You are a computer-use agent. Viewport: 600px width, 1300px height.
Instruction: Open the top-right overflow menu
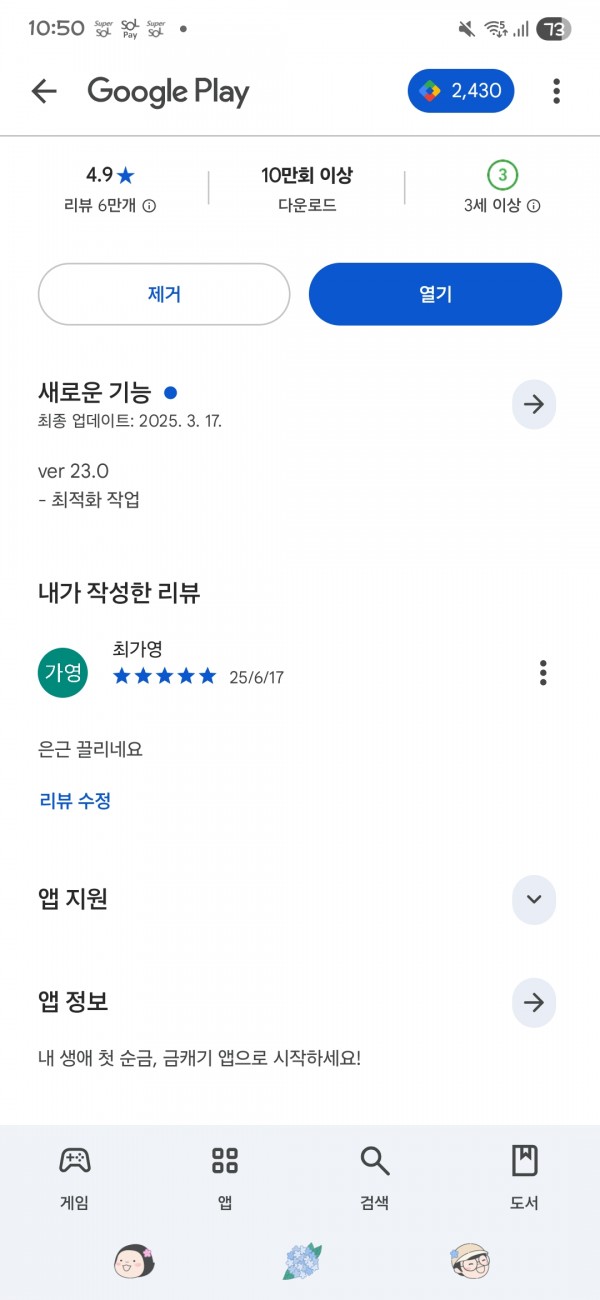pyautogui.click(x=556, y=92)
